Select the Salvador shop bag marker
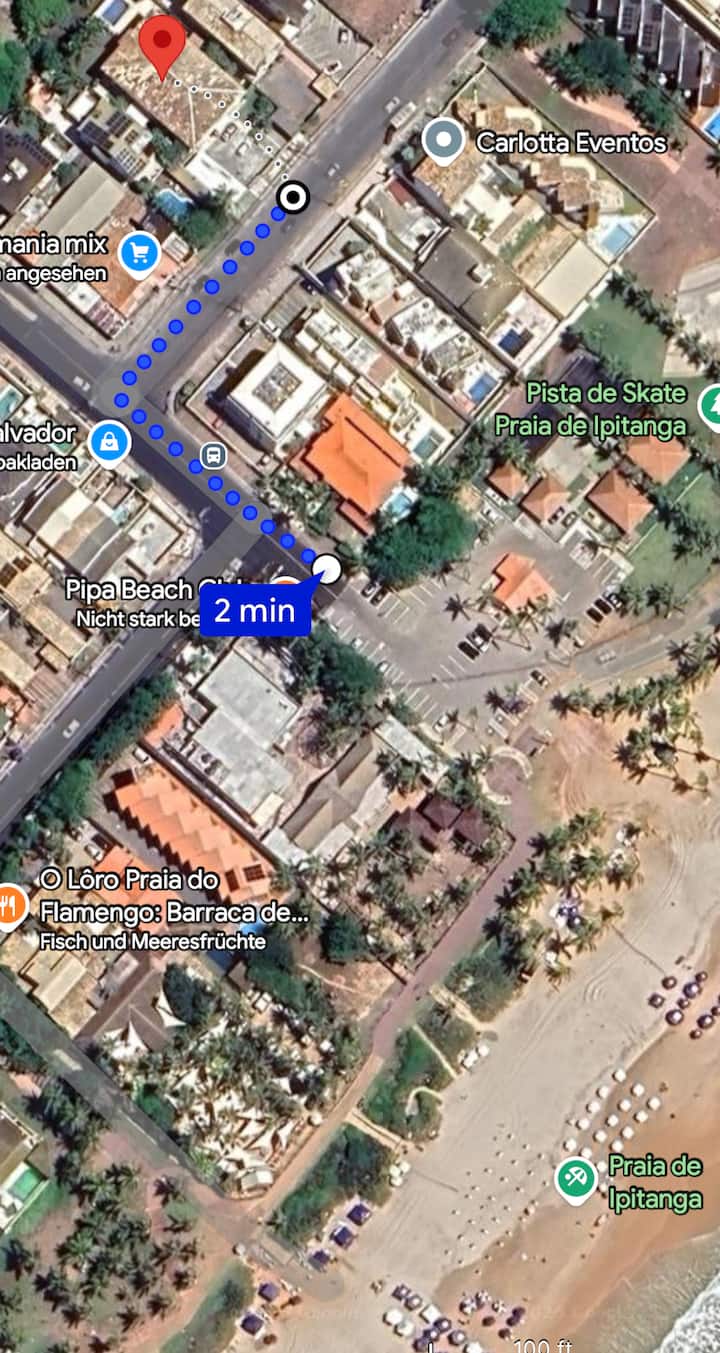 pos(109,442)
